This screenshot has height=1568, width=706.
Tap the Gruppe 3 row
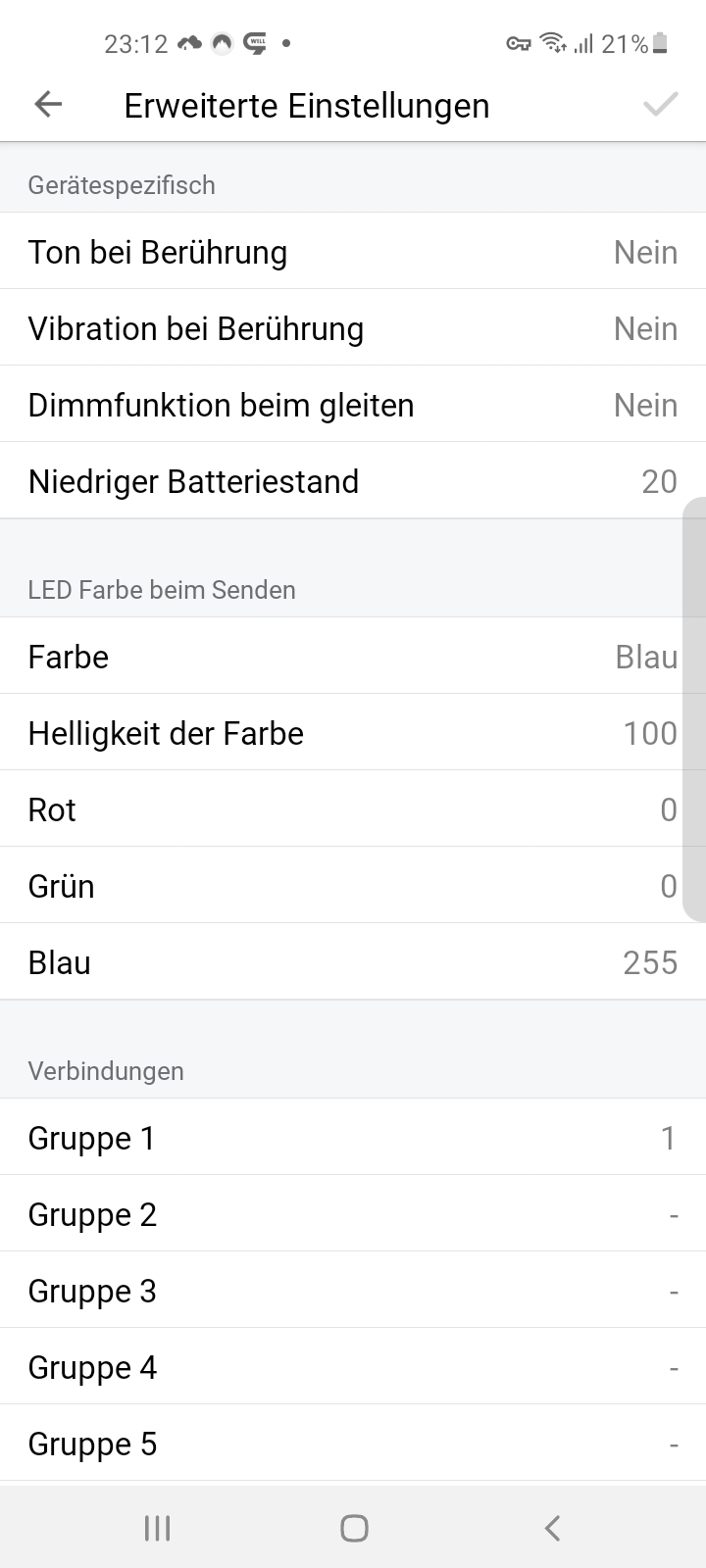point(353,1291)
